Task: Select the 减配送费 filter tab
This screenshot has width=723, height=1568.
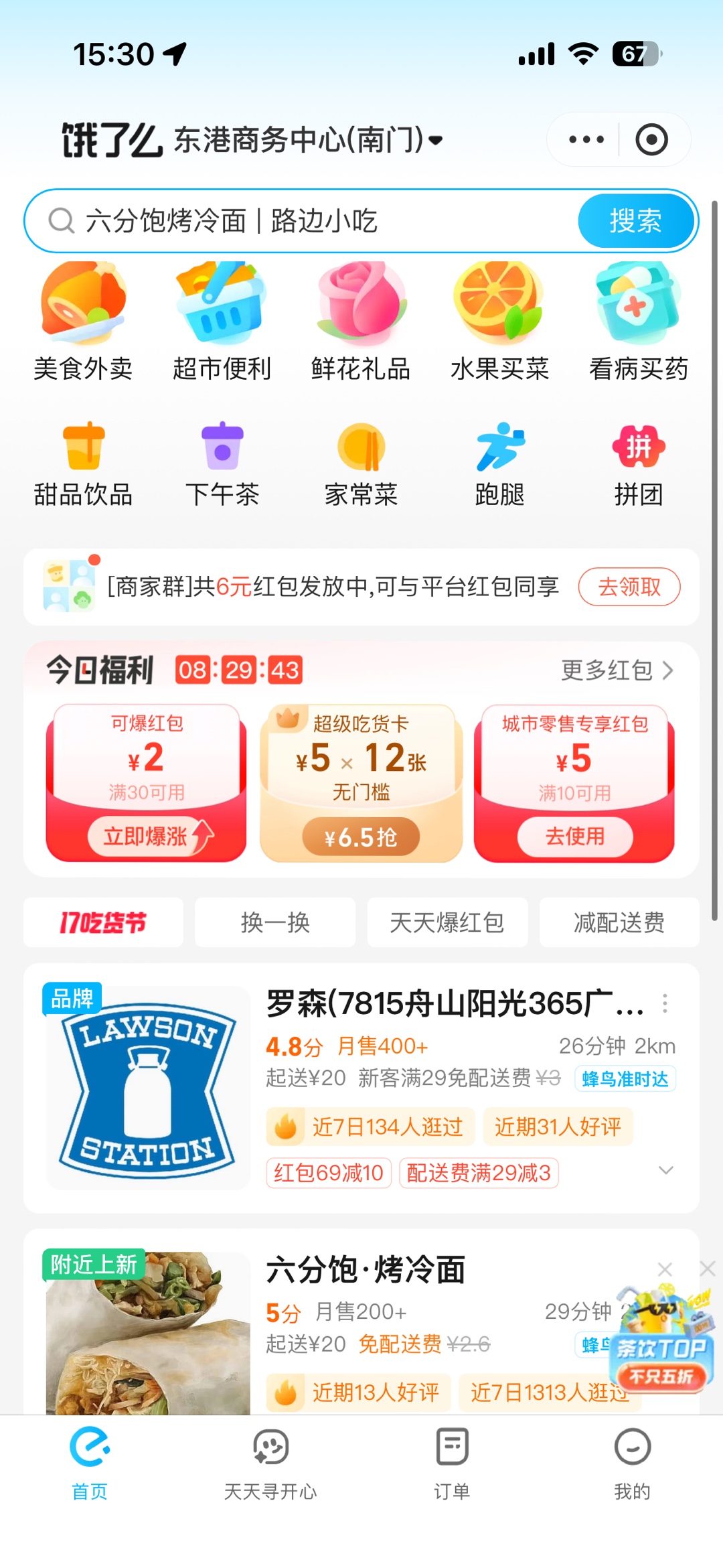Action: [619, 922]
